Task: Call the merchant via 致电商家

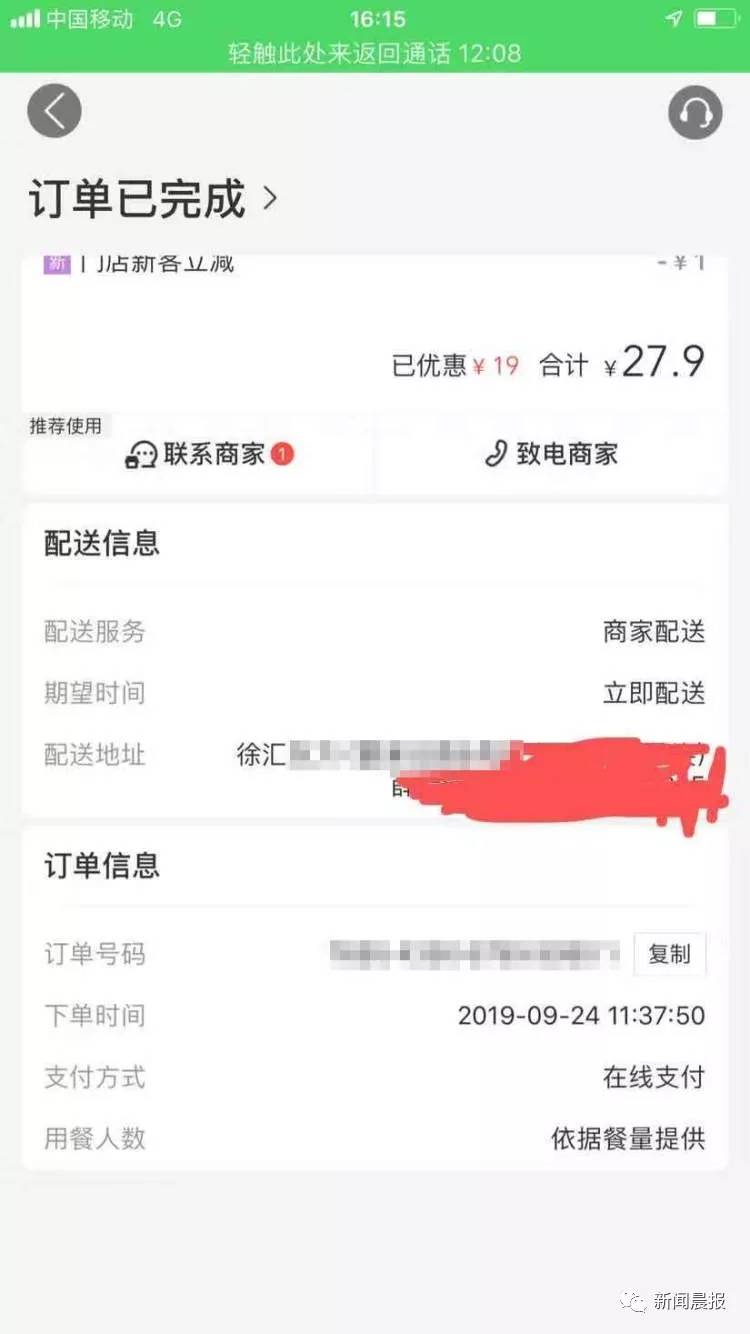Action: [x=551, y=455]
